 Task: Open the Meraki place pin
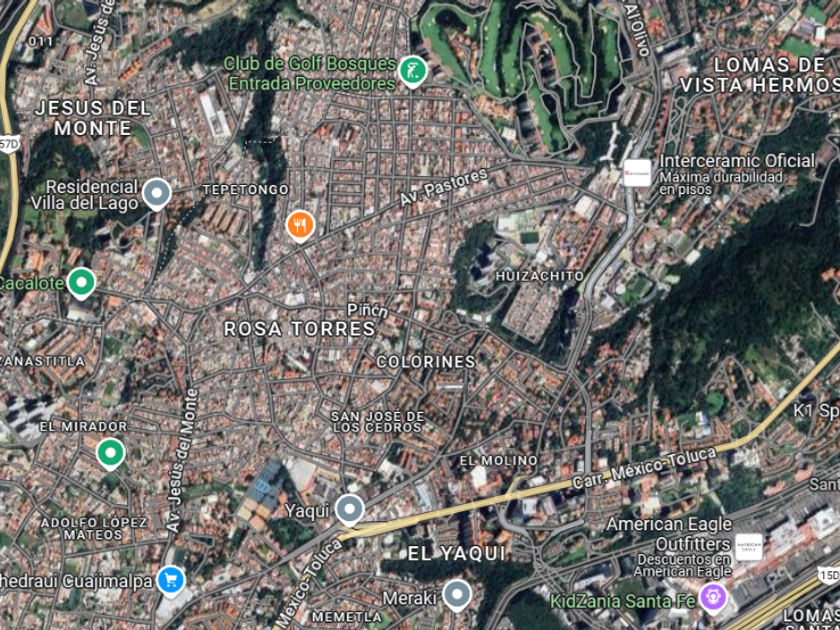pos(457,596)
